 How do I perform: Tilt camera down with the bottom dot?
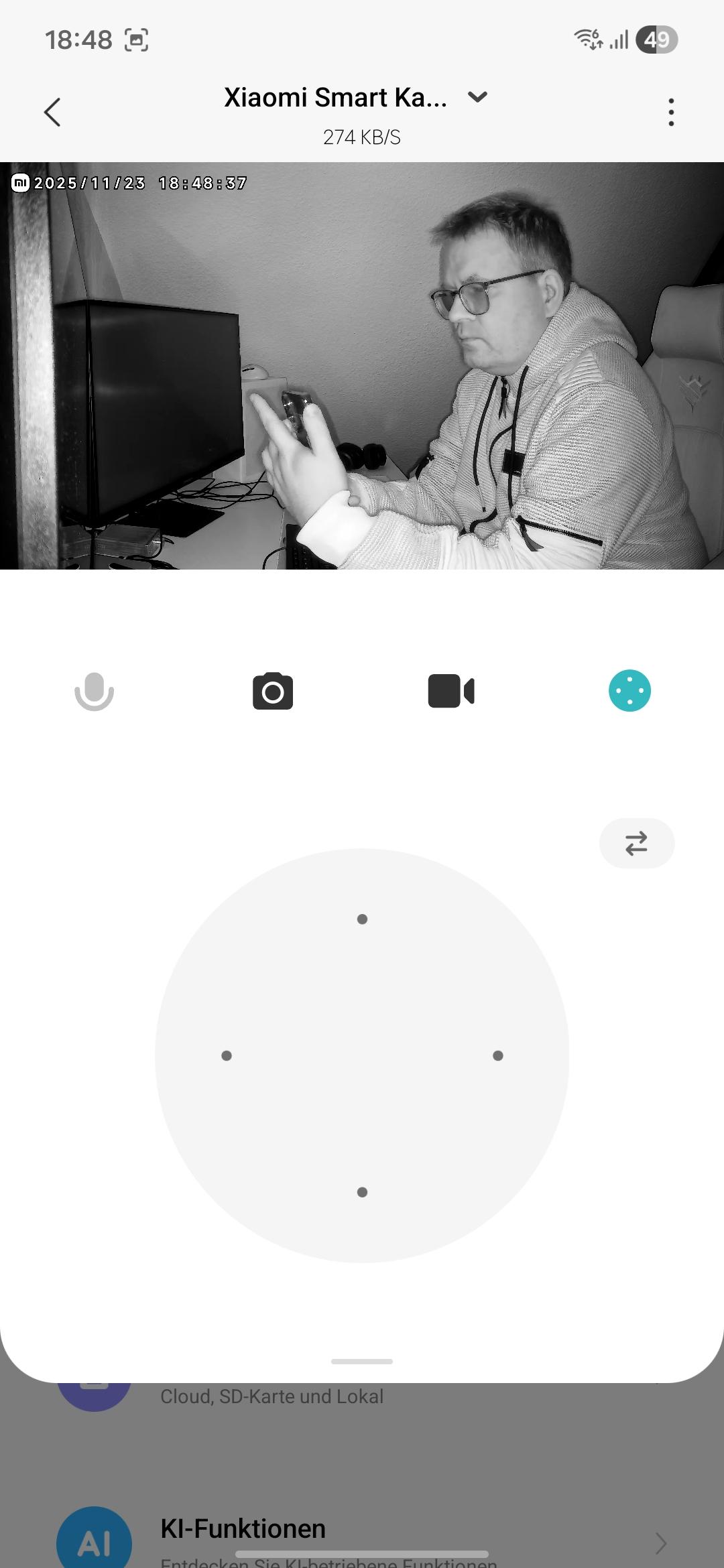[x=362, y=1192]
